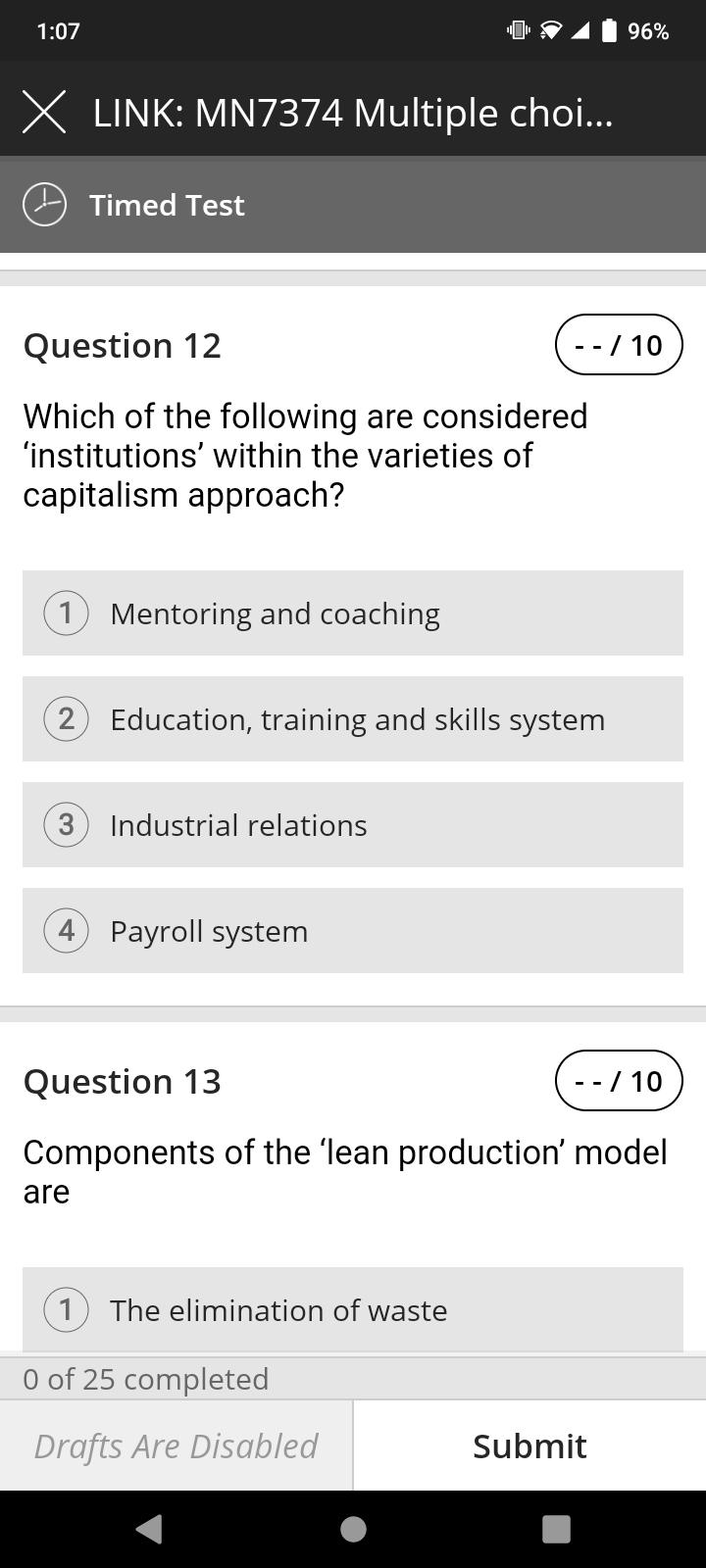The image size is (706, 1568).
Task: Select 'Payroll system' option
Action: 353,931
